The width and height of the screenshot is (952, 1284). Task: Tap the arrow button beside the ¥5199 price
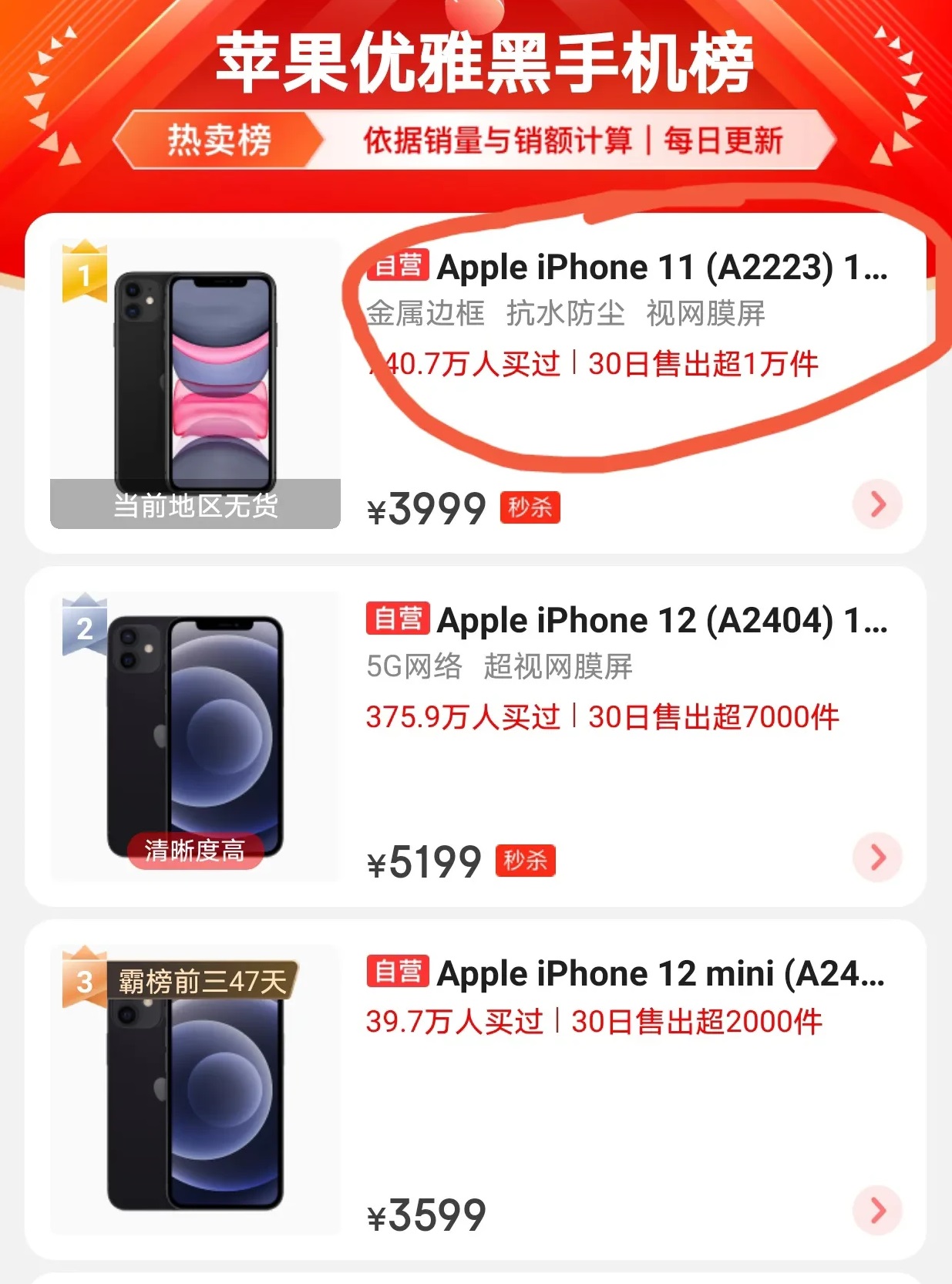(x=877, y=857)
